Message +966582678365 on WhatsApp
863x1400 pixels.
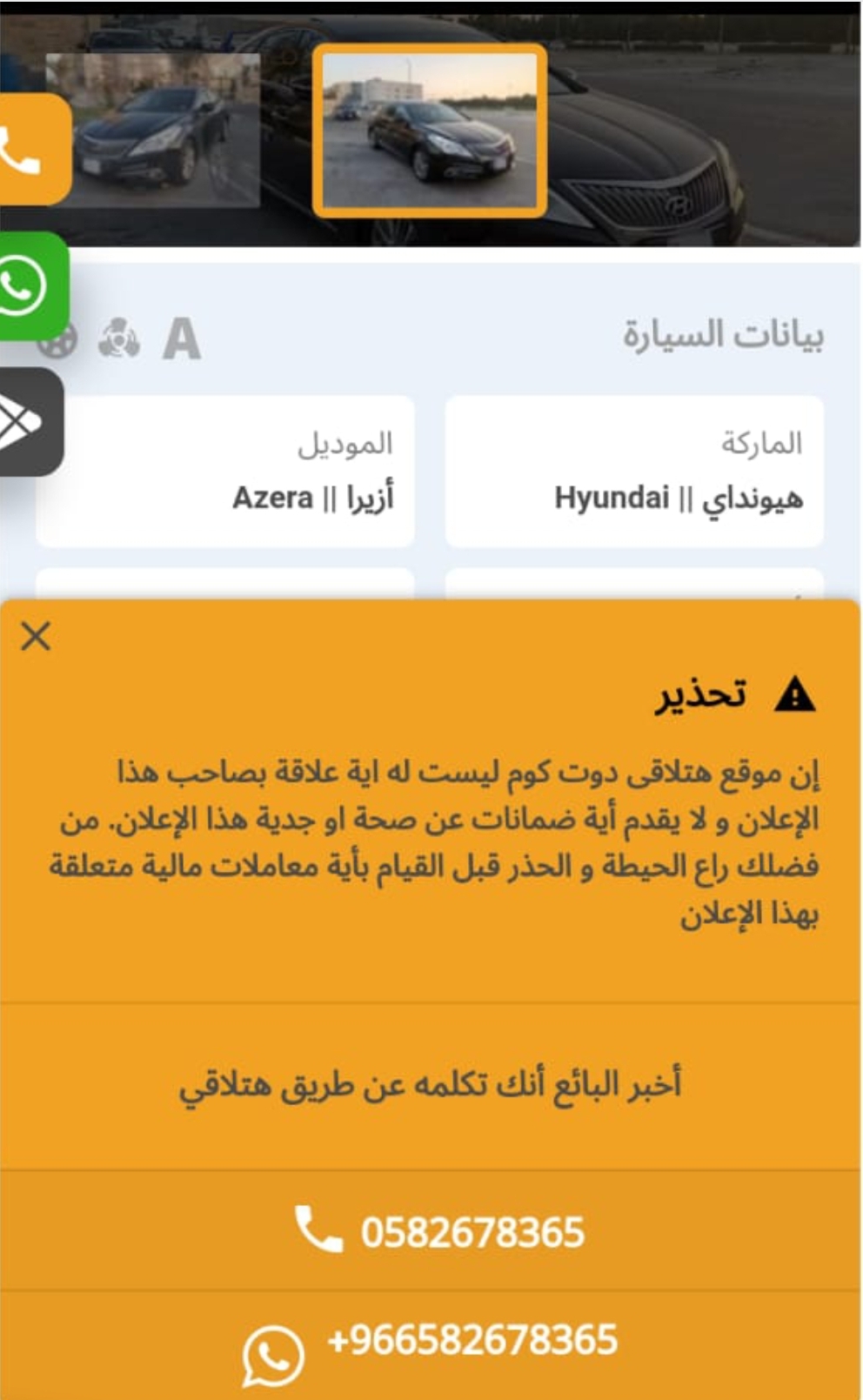(x=431, y=1345)
